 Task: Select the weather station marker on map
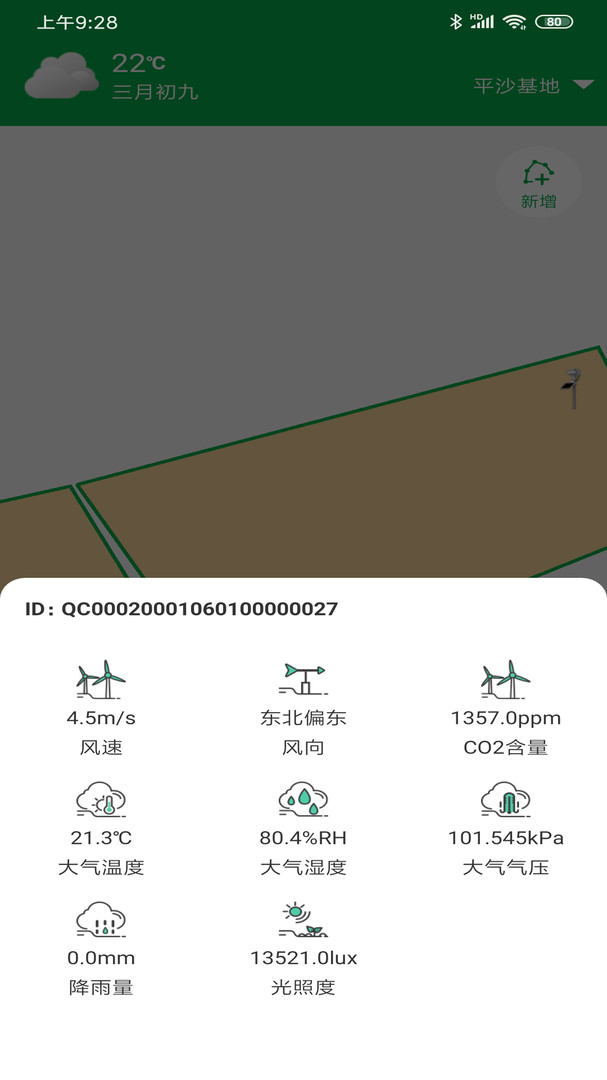point(572,388)
